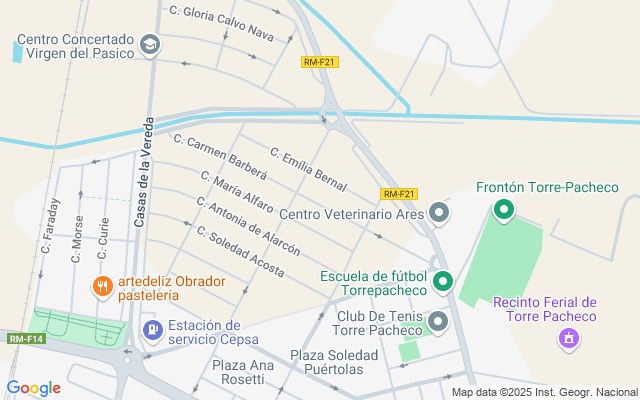Screen dimensions: 640x400
Task: Tap the artedeliz Obrador pastelería pin
Action: coord(102,287)
